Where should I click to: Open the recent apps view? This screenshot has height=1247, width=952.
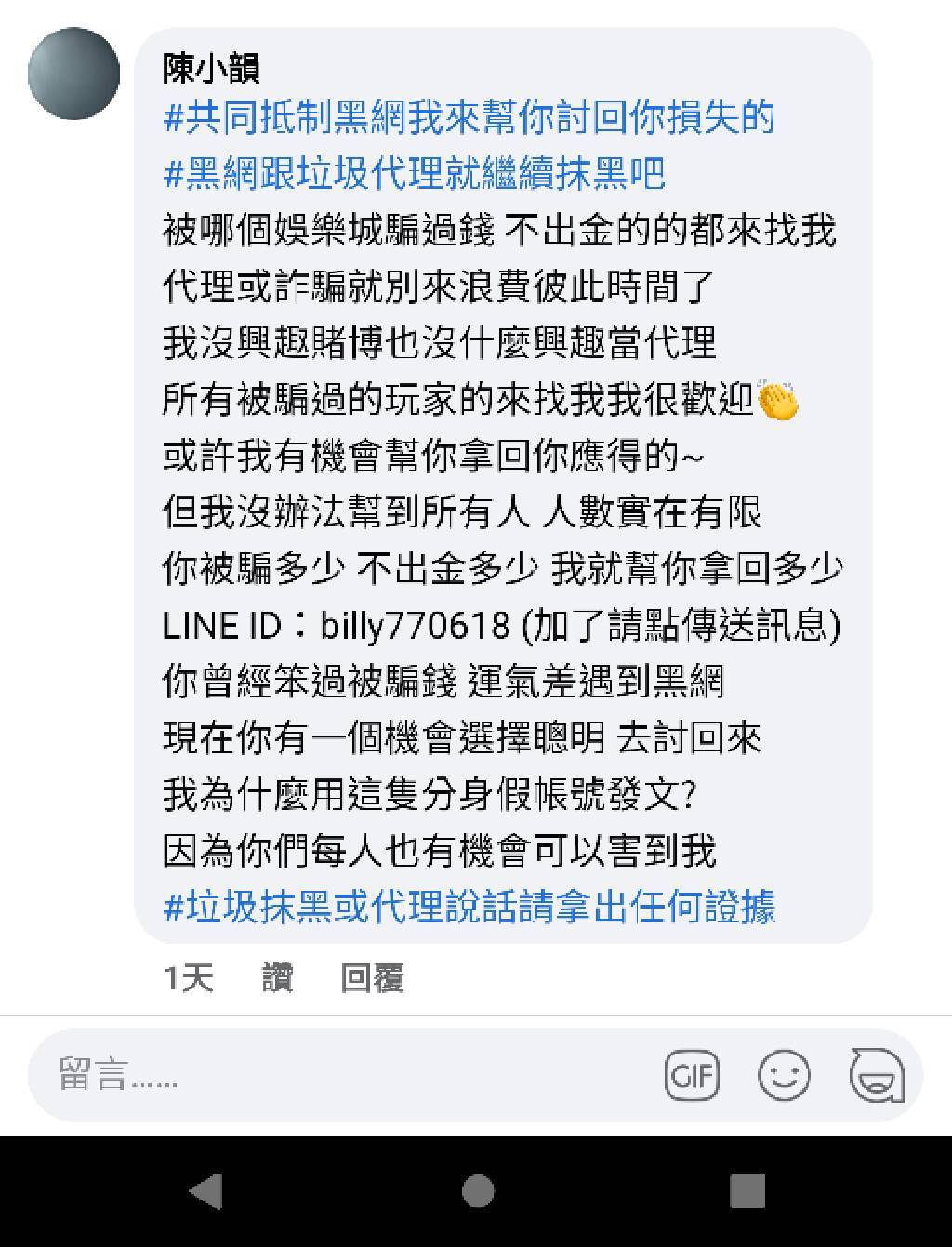click(x=747, y=1191)
